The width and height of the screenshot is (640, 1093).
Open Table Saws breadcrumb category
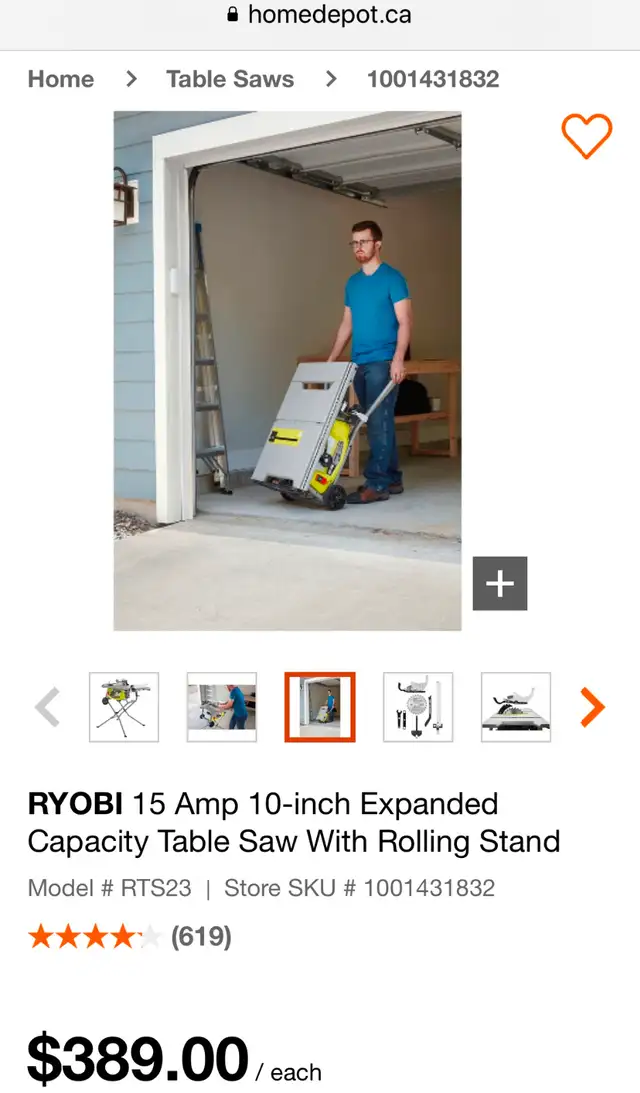230,79
